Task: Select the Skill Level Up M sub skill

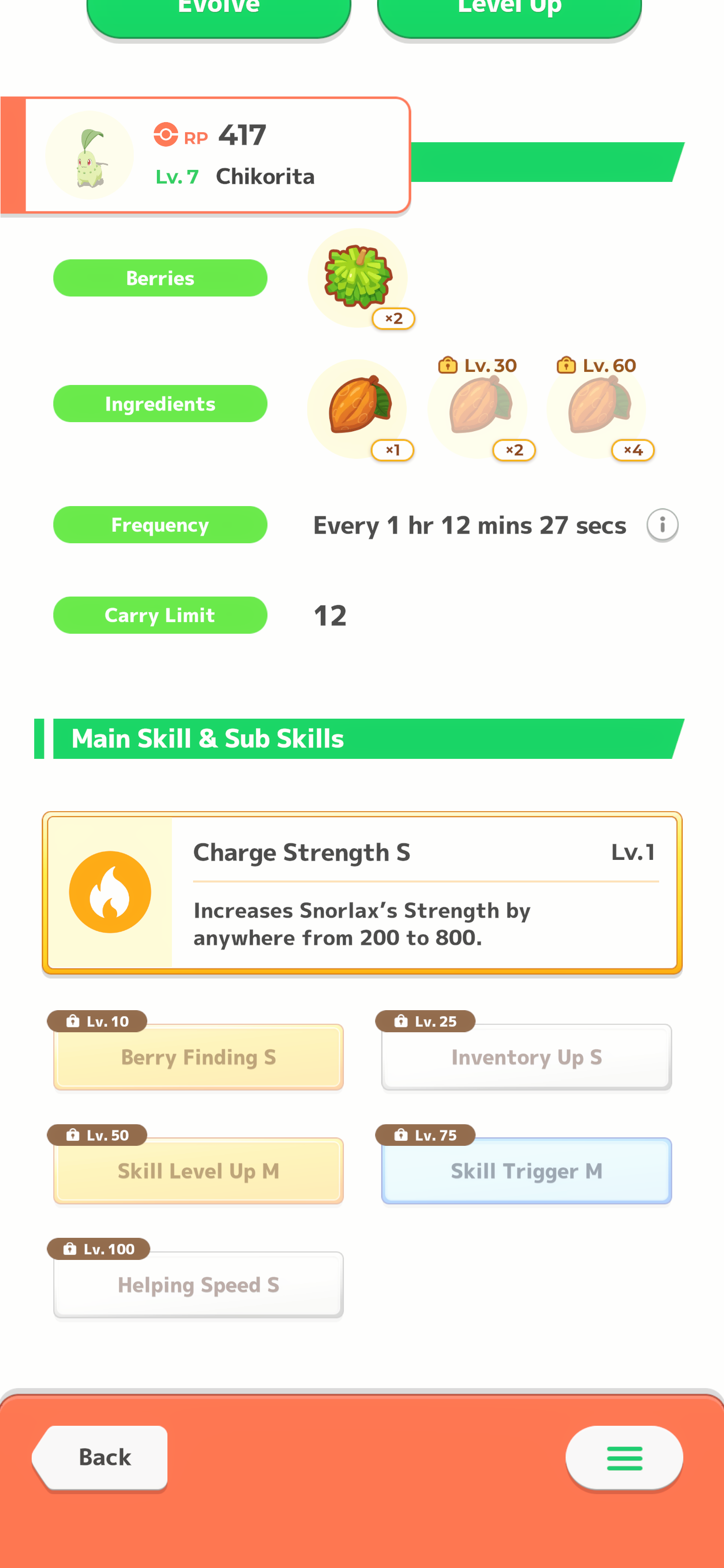Action: [x=199, y=1170]
